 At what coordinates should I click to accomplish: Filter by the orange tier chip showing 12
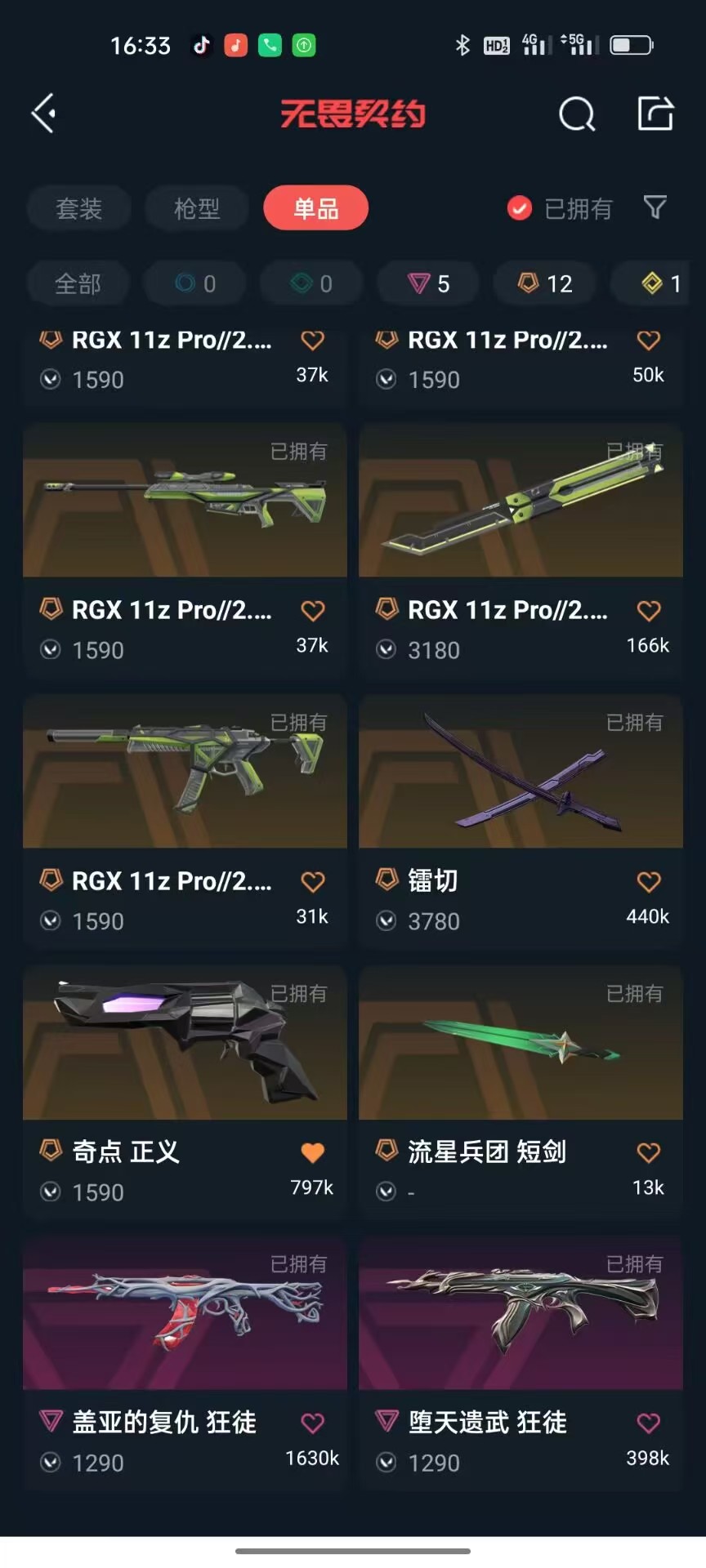545,283
